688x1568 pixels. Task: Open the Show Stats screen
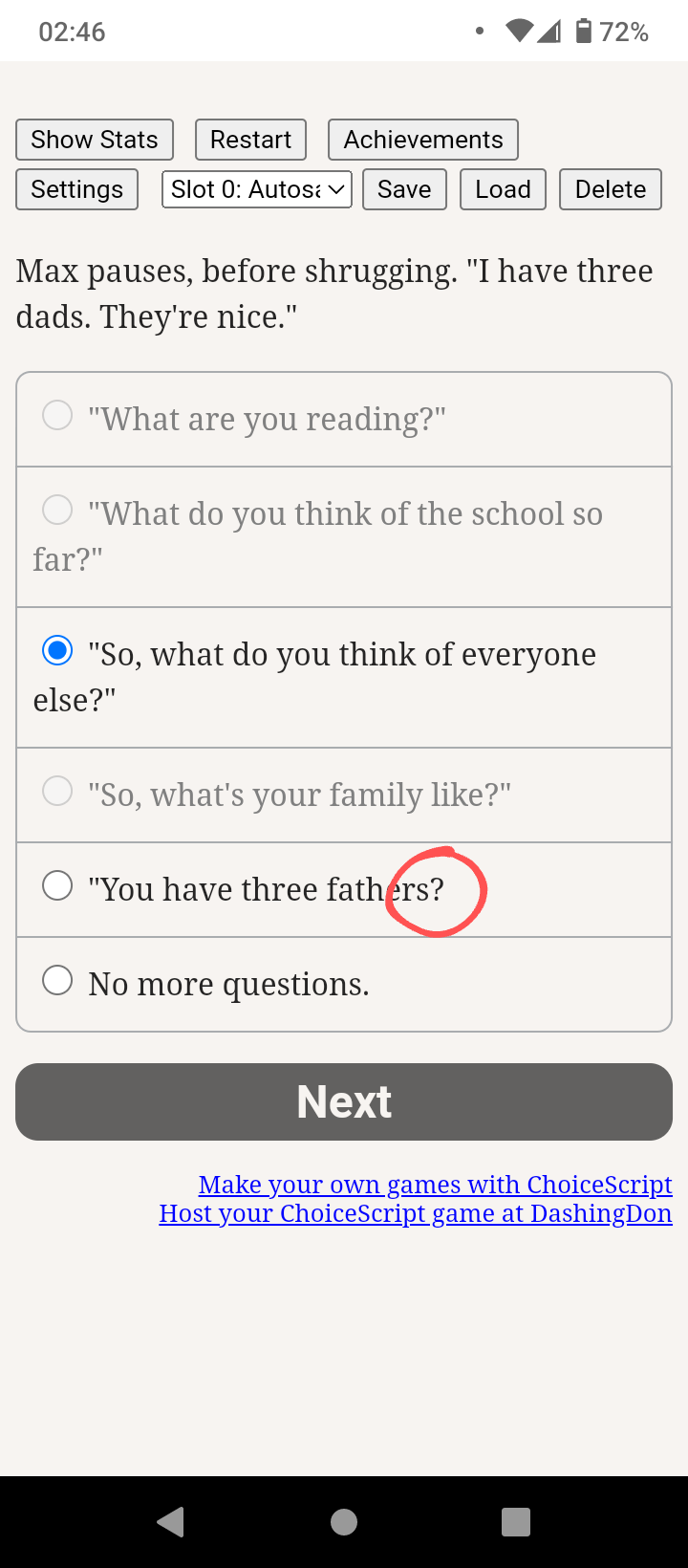tap(95, 140)
